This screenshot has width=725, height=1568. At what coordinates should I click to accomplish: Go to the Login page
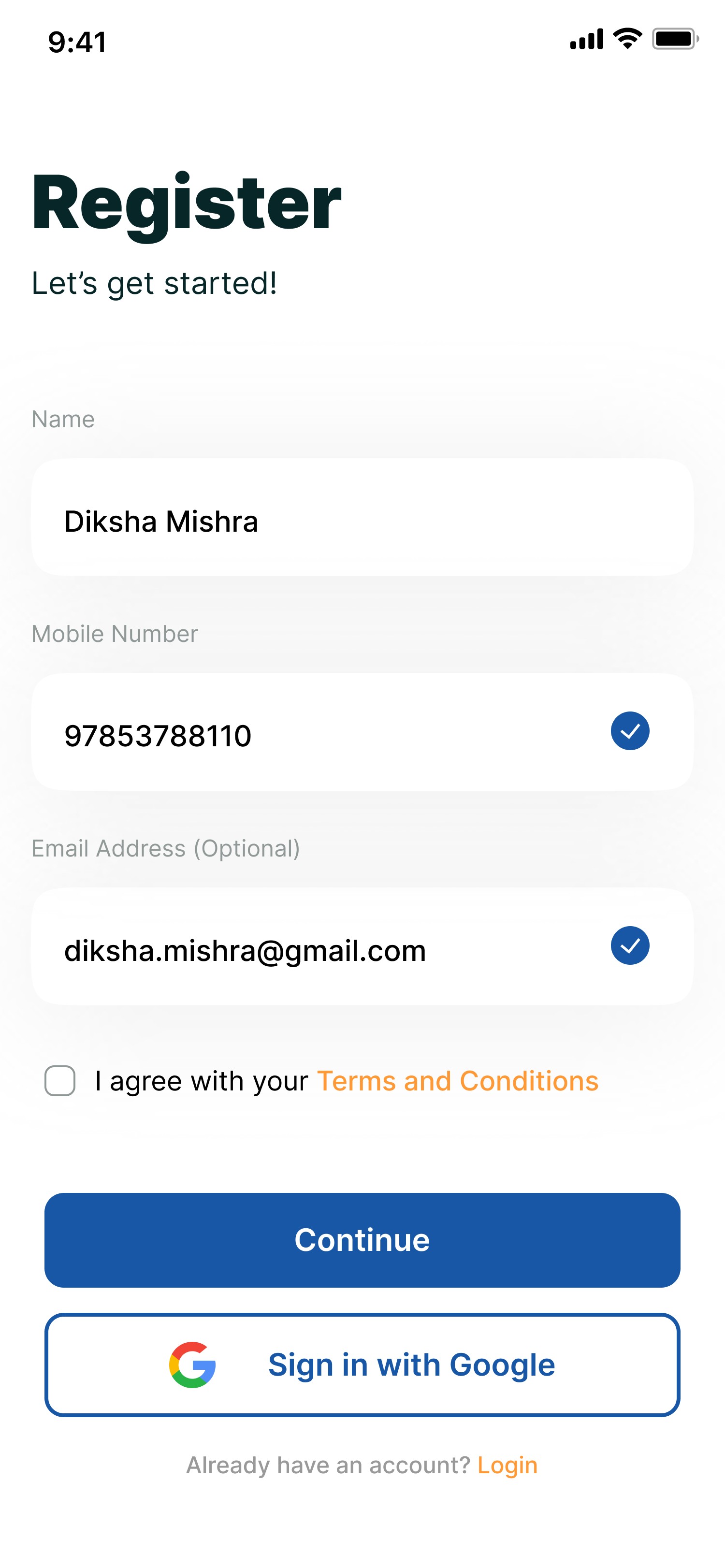pyautogui.click(x=507, y=1465)
